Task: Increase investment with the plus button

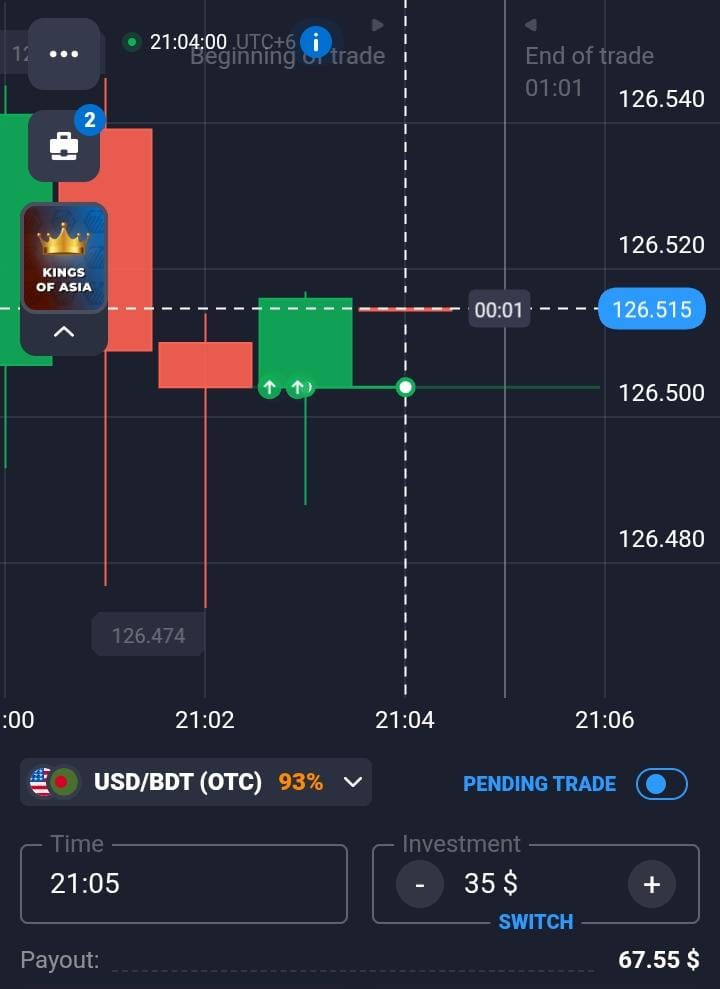Action: point(651,884)
